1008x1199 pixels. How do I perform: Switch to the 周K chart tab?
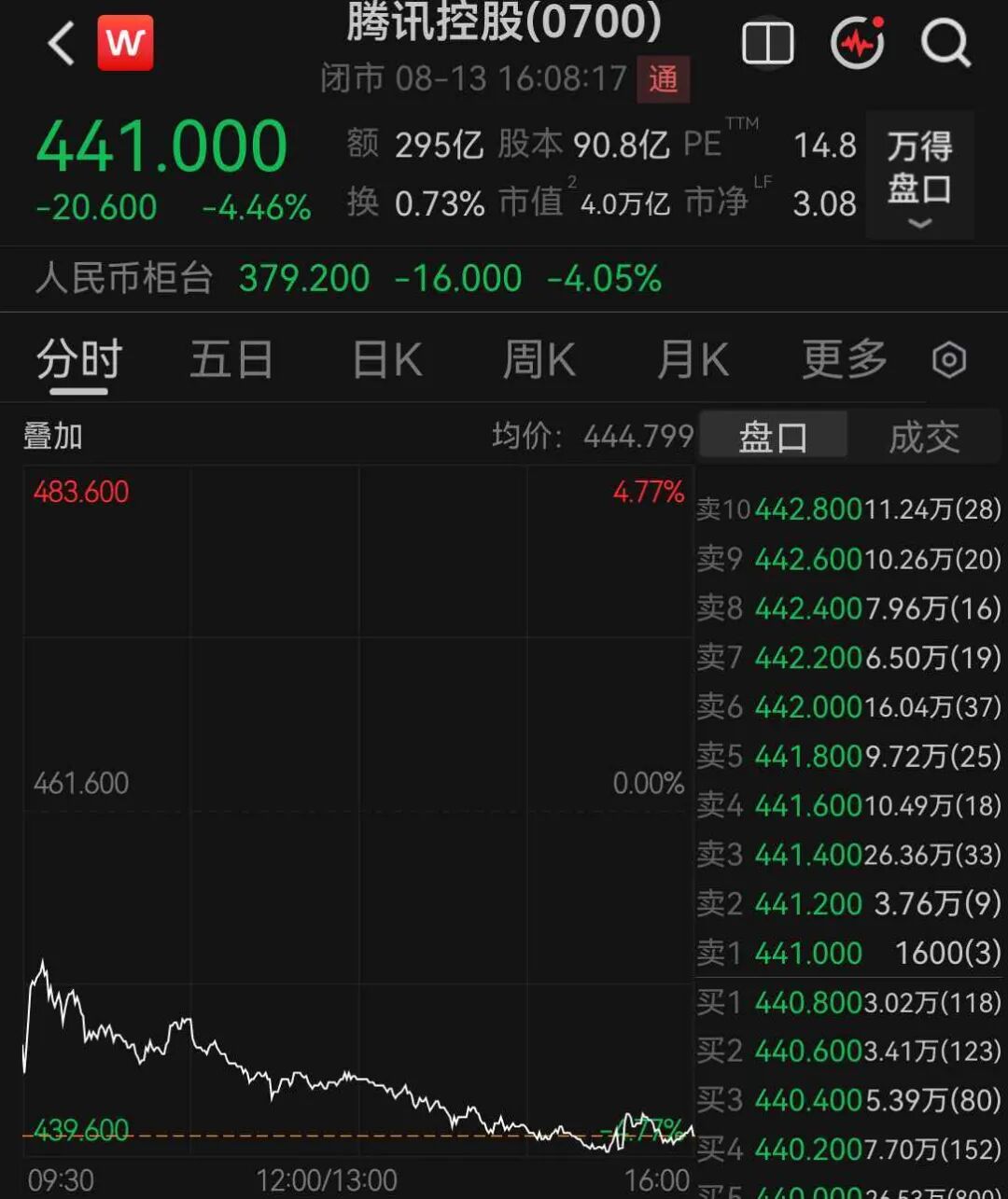tap(539, 359)
